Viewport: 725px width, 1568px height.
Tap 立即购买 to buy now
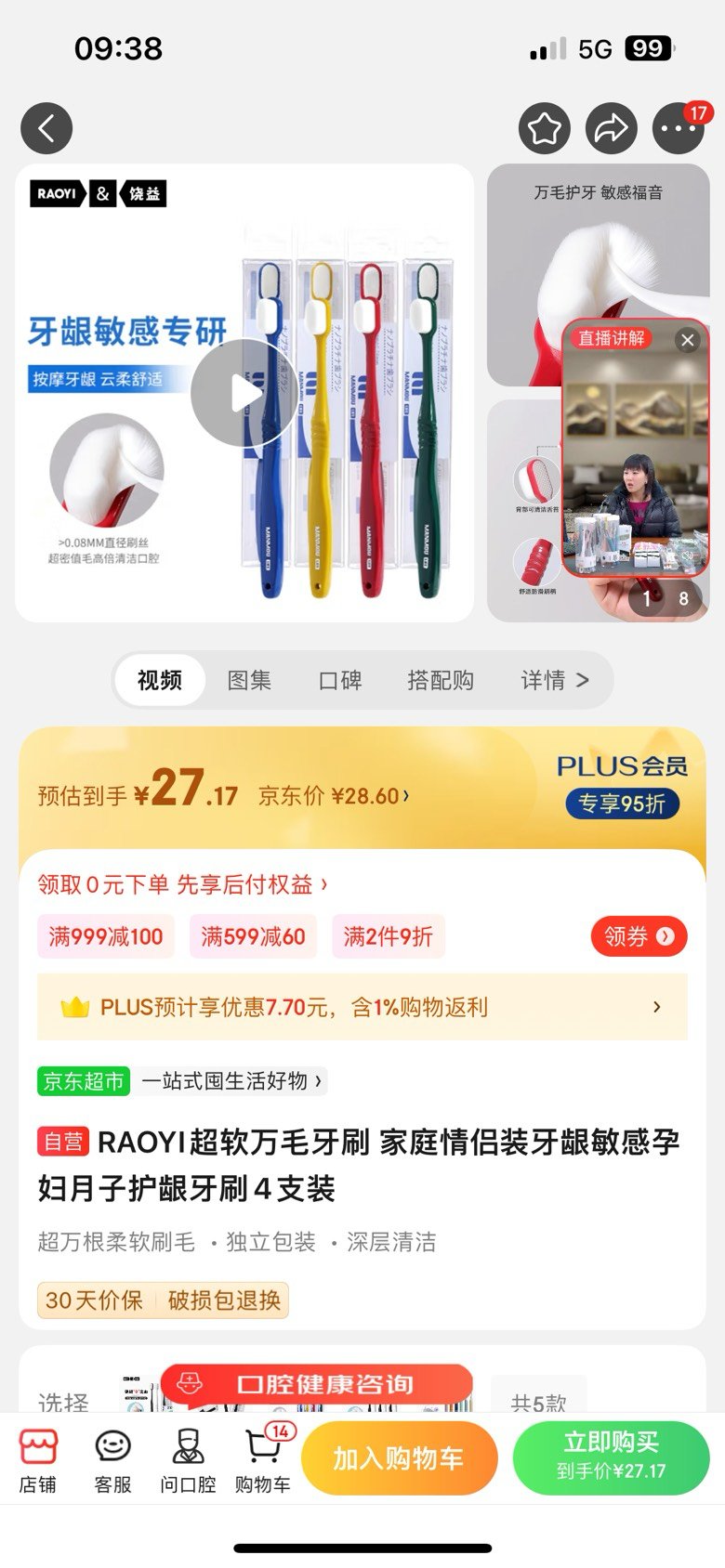611,1458
